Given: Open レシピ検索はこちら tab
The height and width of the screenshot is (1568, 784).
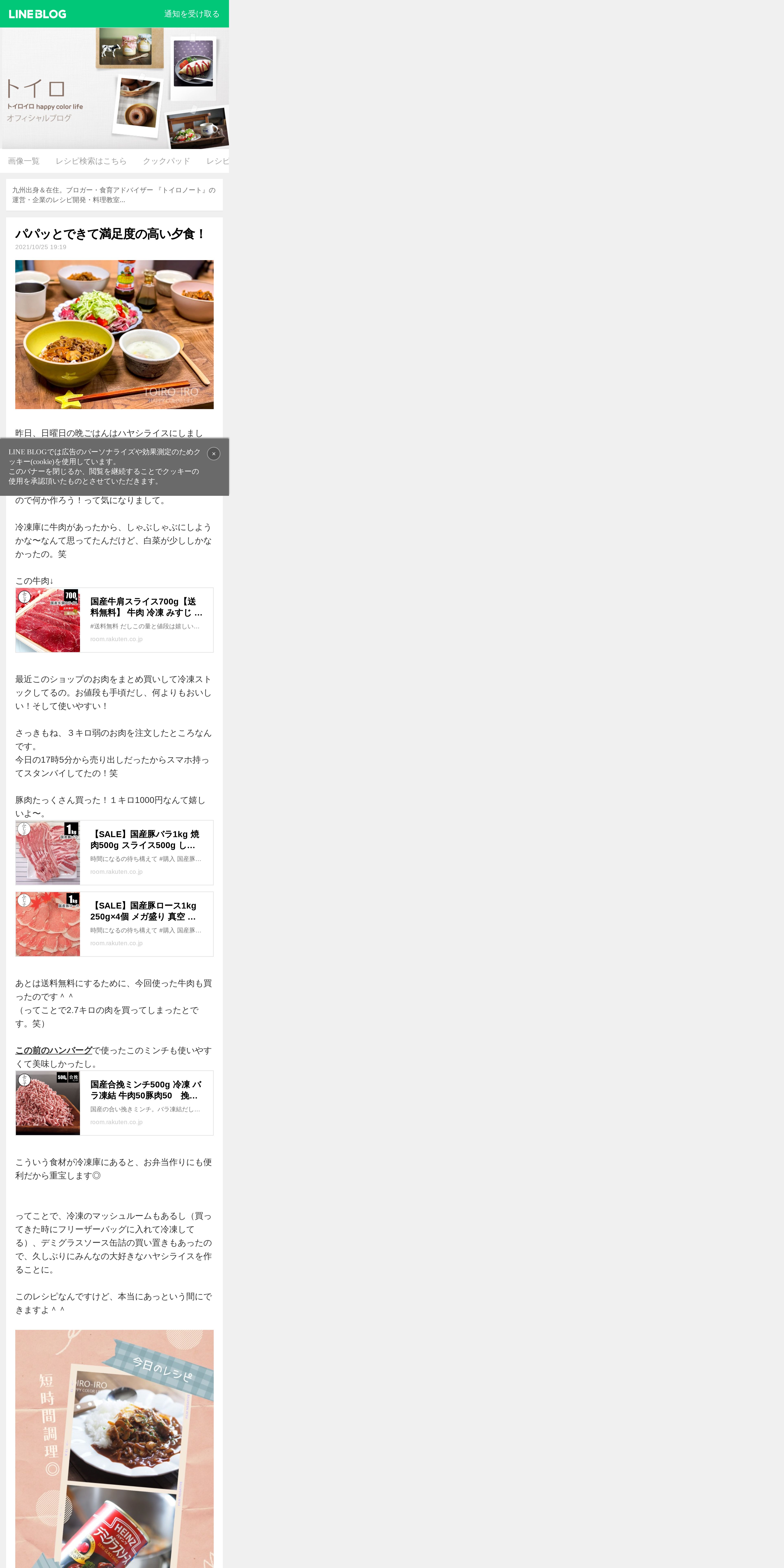Looking at the screenshot, I should [91, 161].
